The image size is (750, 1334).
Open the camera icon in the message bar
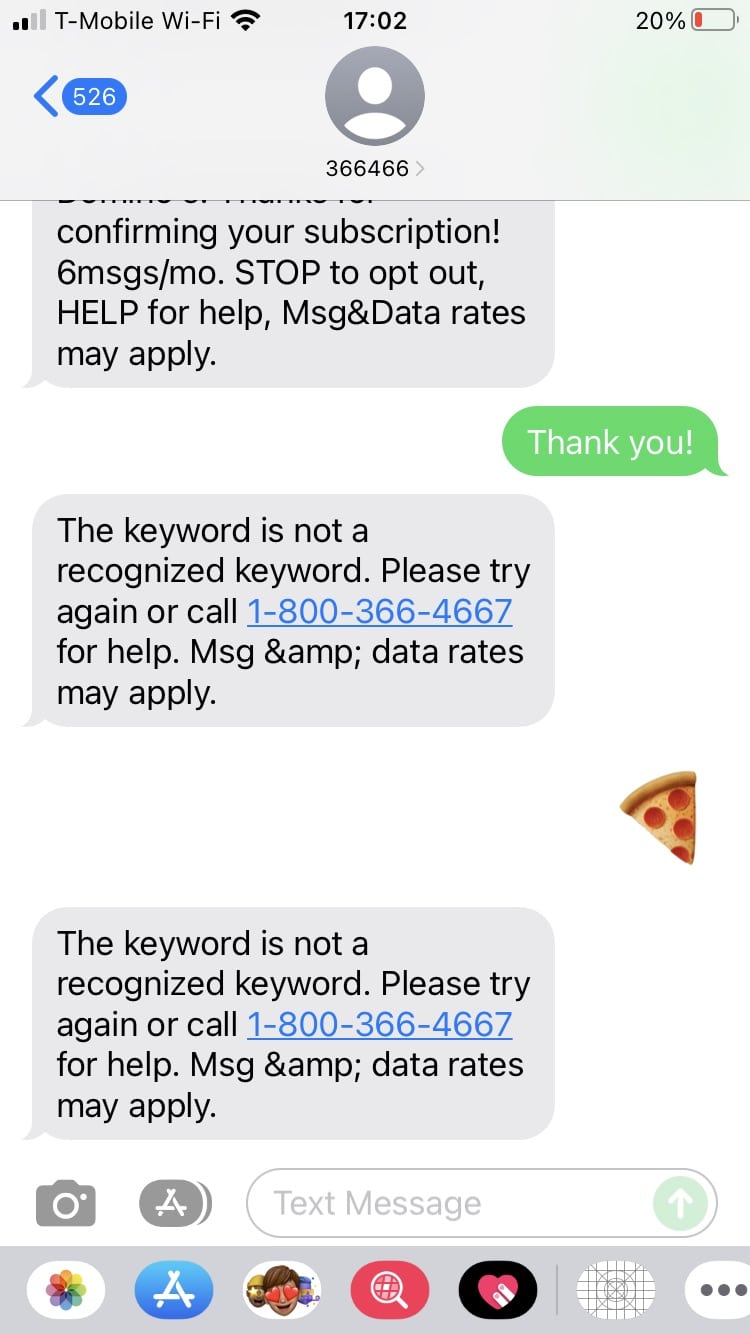pos(65,1203)
